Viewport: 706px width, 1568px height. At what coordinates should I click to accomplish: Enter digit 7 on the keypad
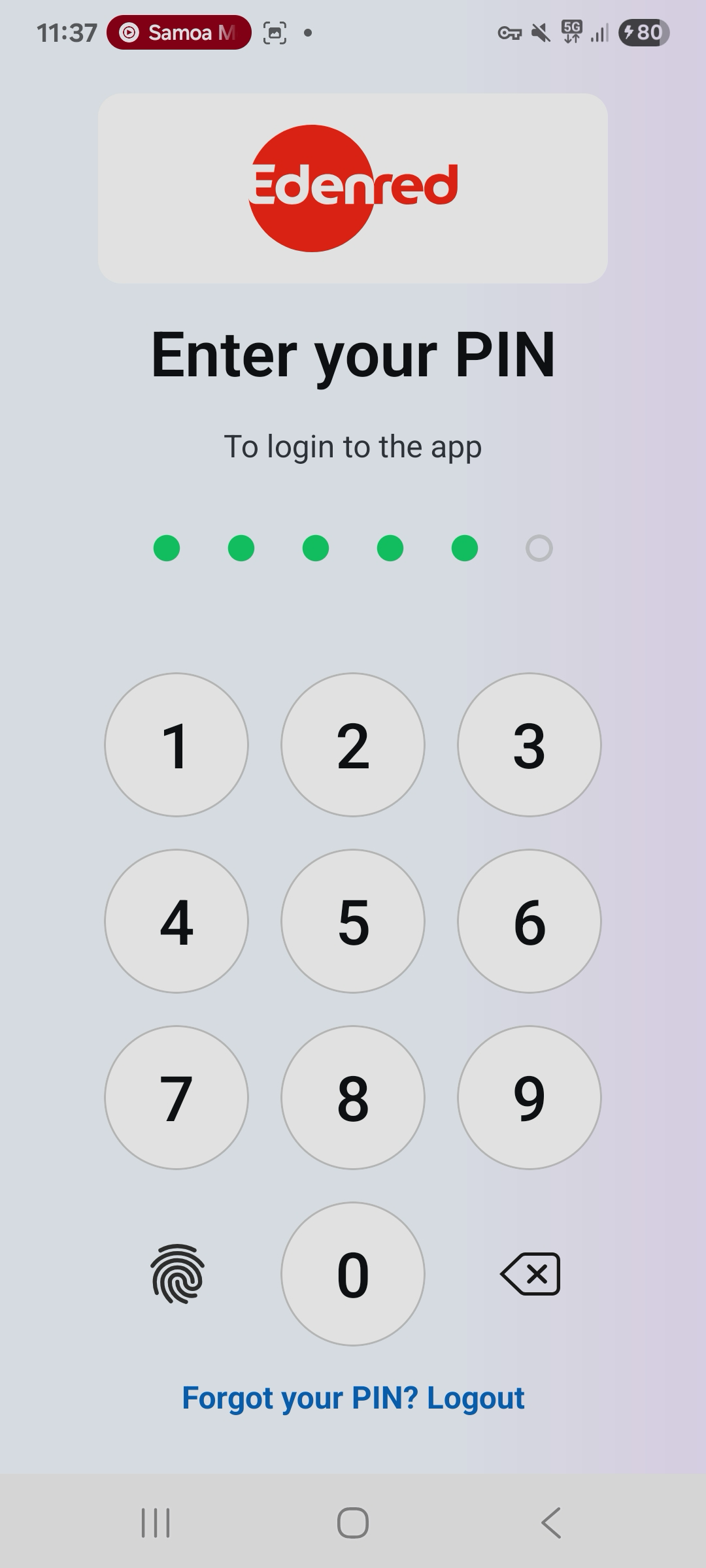click(x=176, y=1098)
